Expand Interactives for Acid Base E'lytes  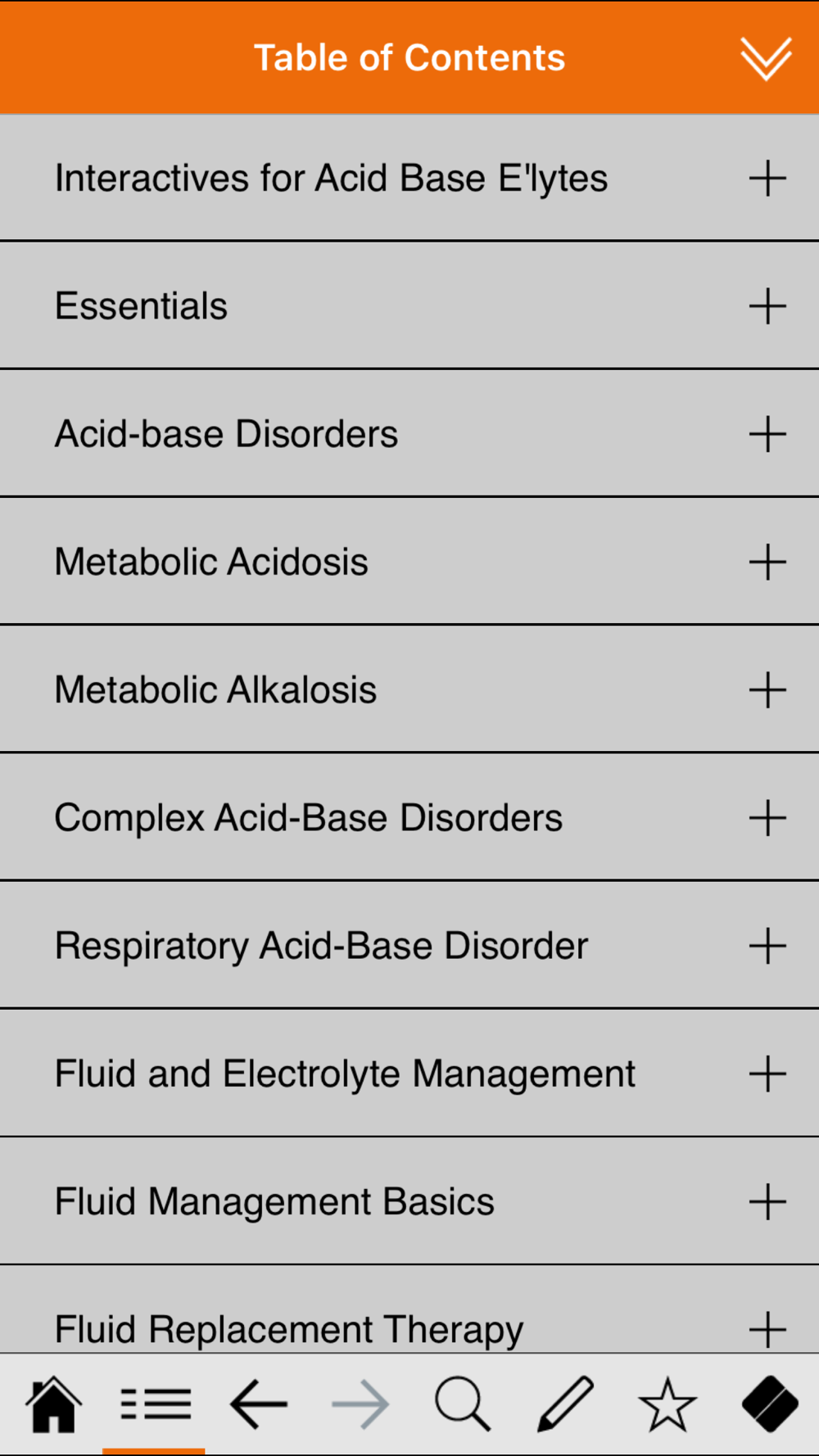click(x=767, y=179)
